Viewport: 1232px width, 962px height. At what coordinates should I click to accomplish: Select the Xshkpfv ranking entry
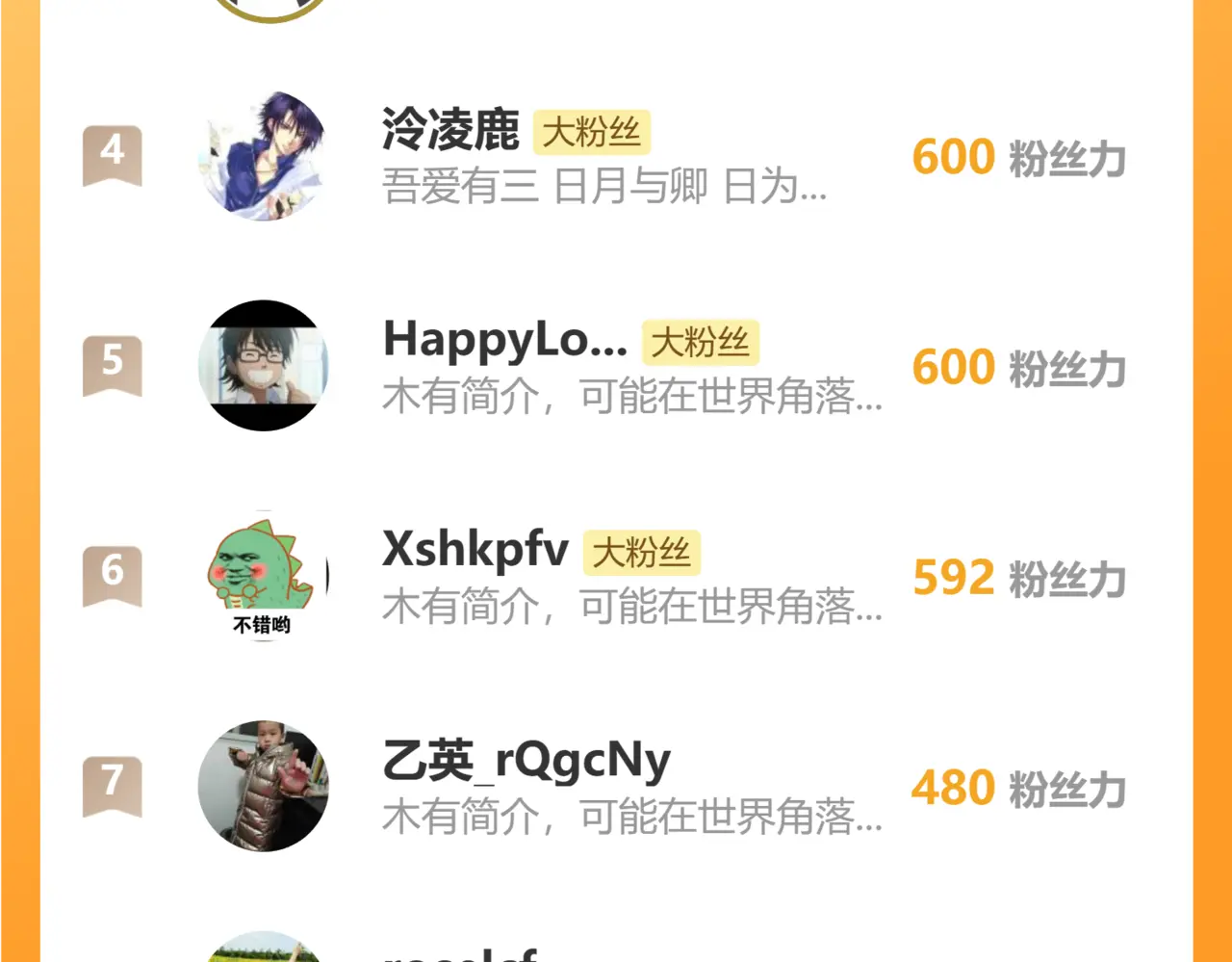click(616, 577)
